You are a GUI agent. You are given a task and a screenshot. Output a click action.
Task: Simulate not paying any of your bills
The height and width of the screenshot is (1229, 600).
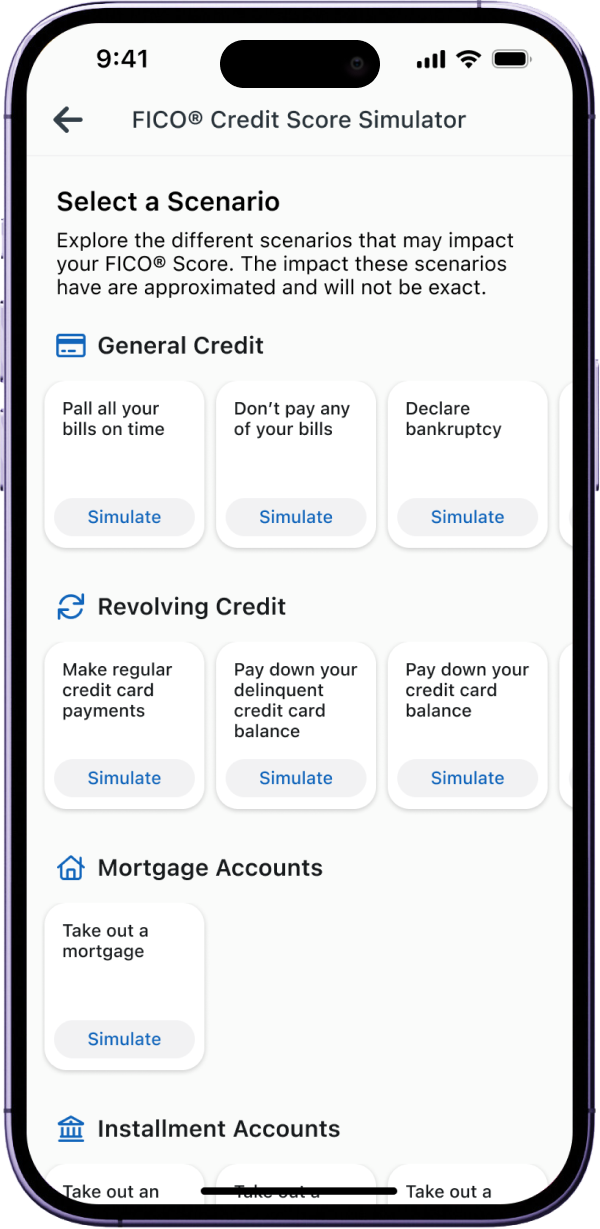(296, 517)
